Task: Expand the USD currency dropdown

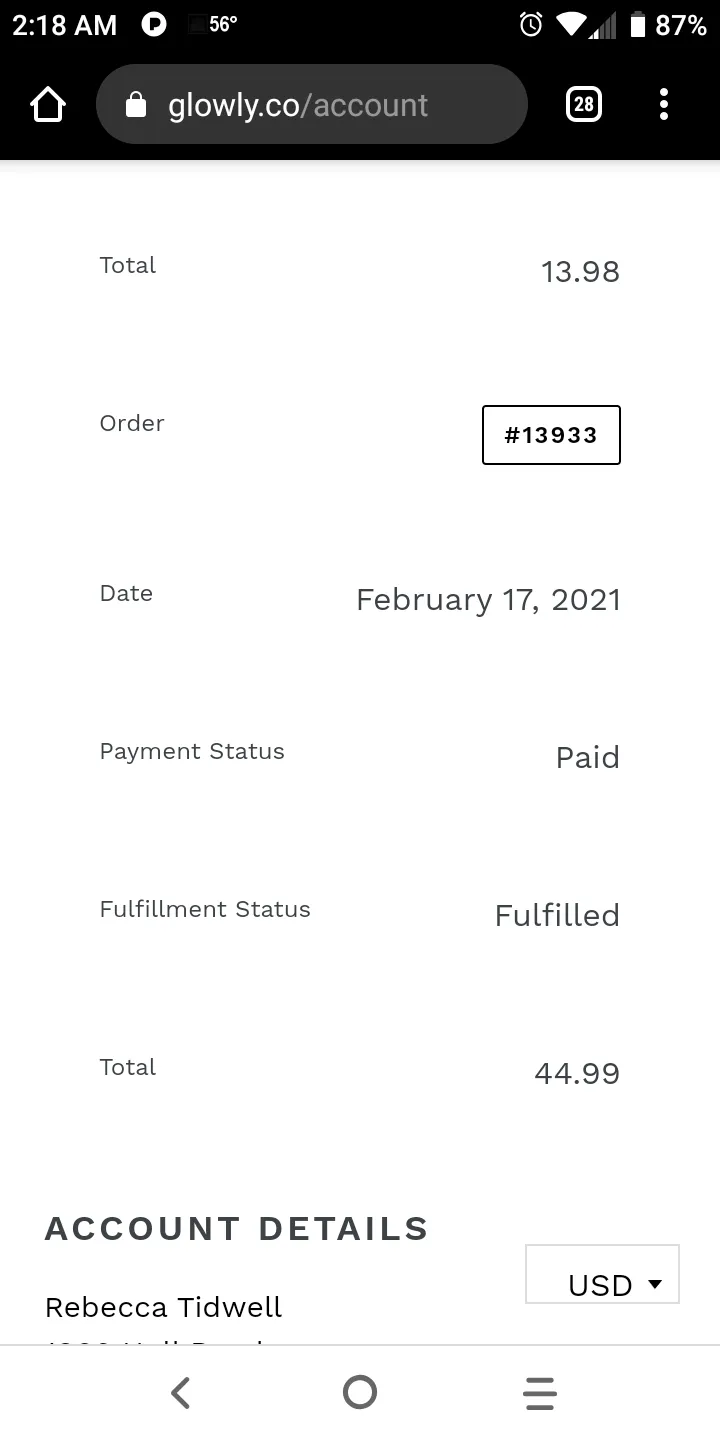Action: [x=602, y=1274]
